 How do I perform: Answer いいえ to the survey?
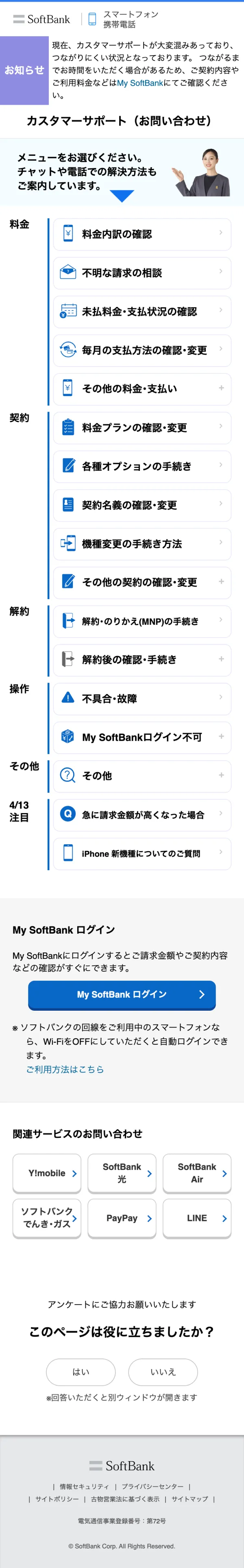163,1372
